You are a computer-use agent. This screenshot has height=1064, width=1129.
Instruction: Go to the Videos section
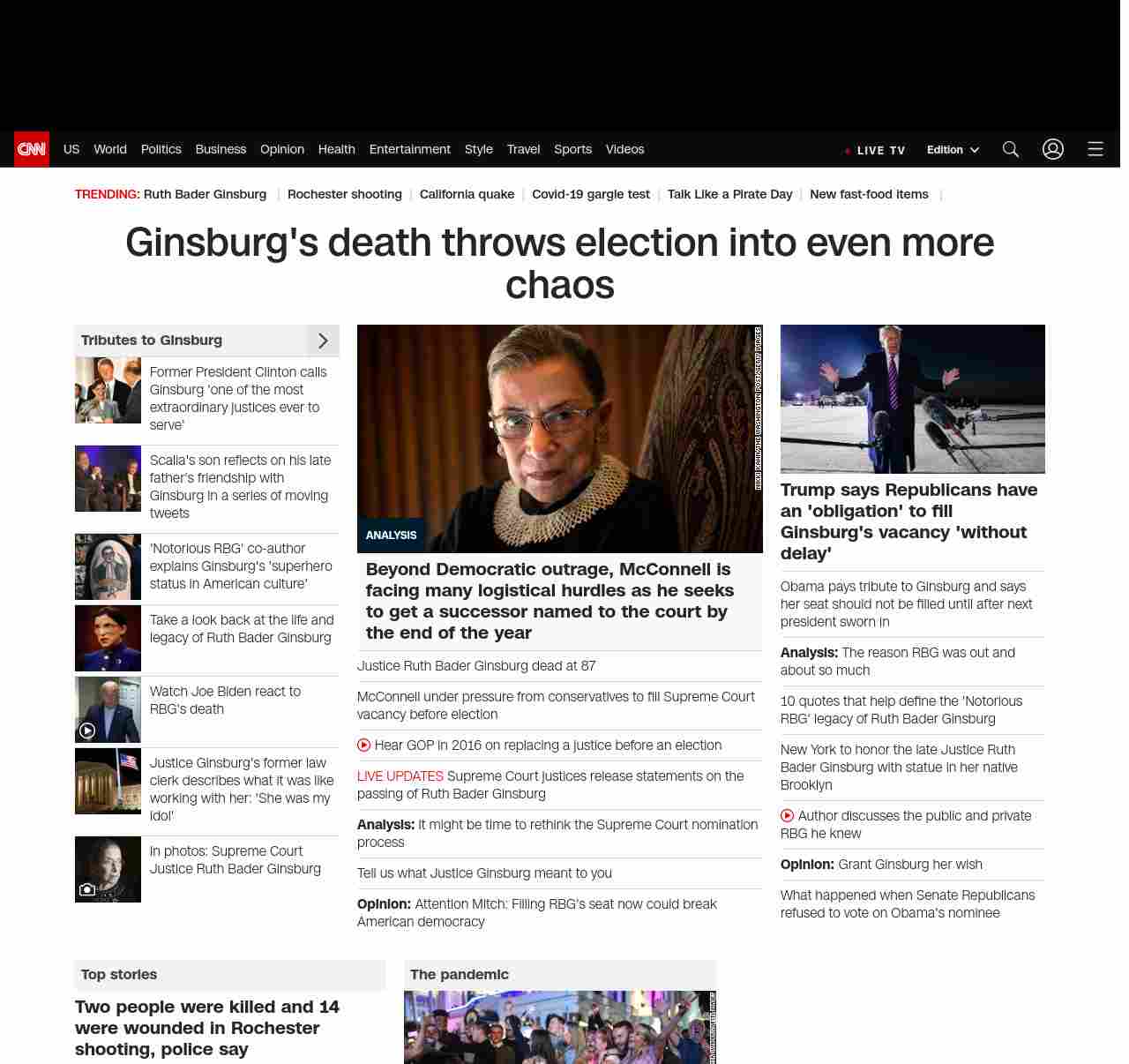[x=624, y=149]
